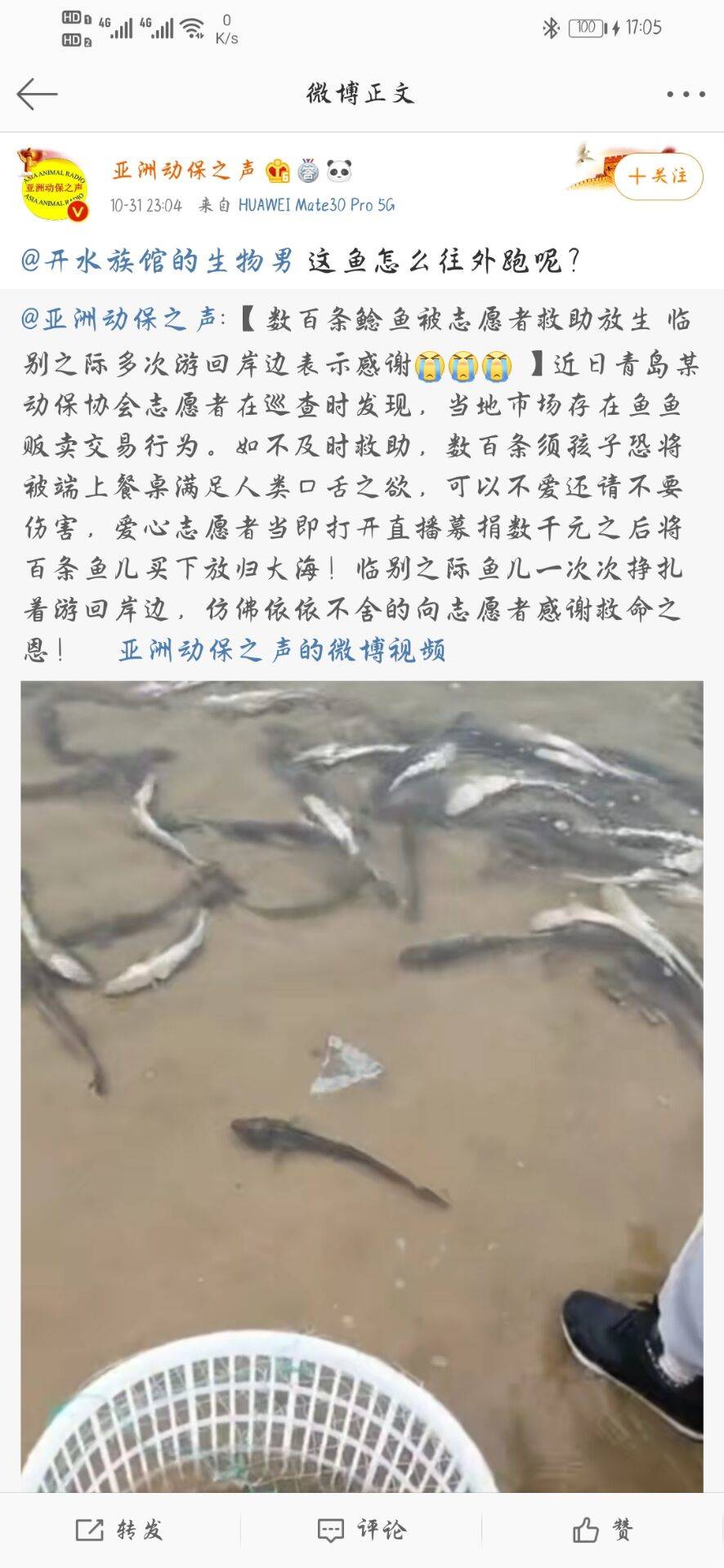
Task: Open the @开水族馆的生物男 mention
Action: (x=157, y=261)
